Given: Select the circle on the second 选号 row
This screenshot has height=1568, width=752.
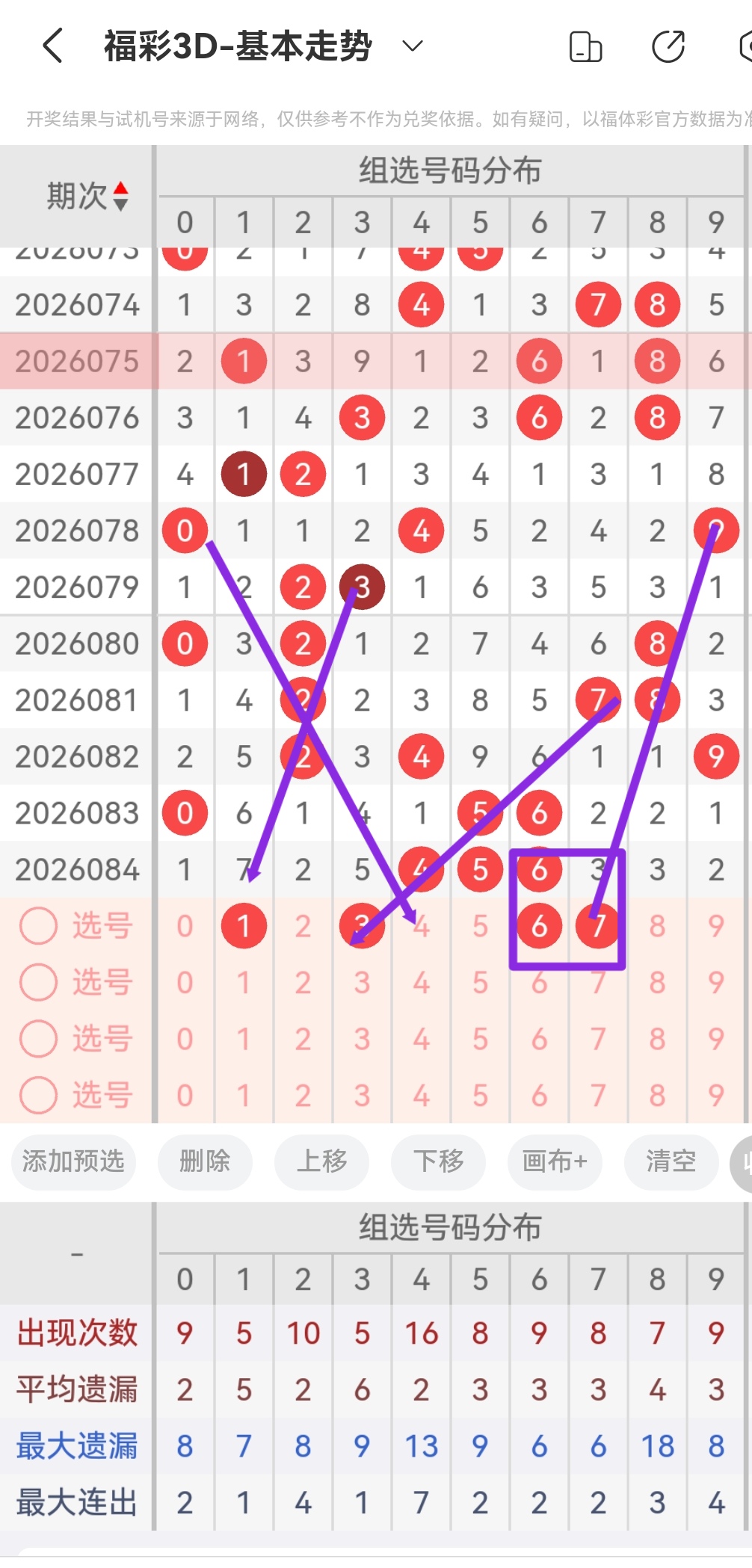Looking at the screenshot, I should [38, 982].
